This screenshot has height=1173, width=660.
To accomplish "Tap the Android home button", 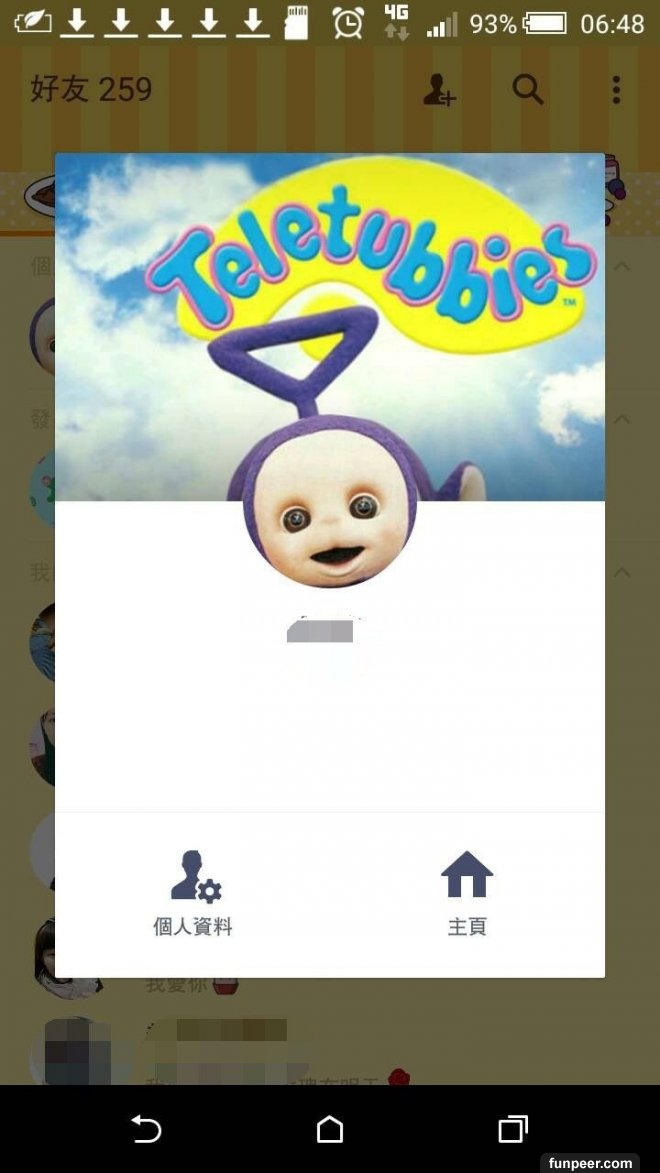I will pos(330,1129).
